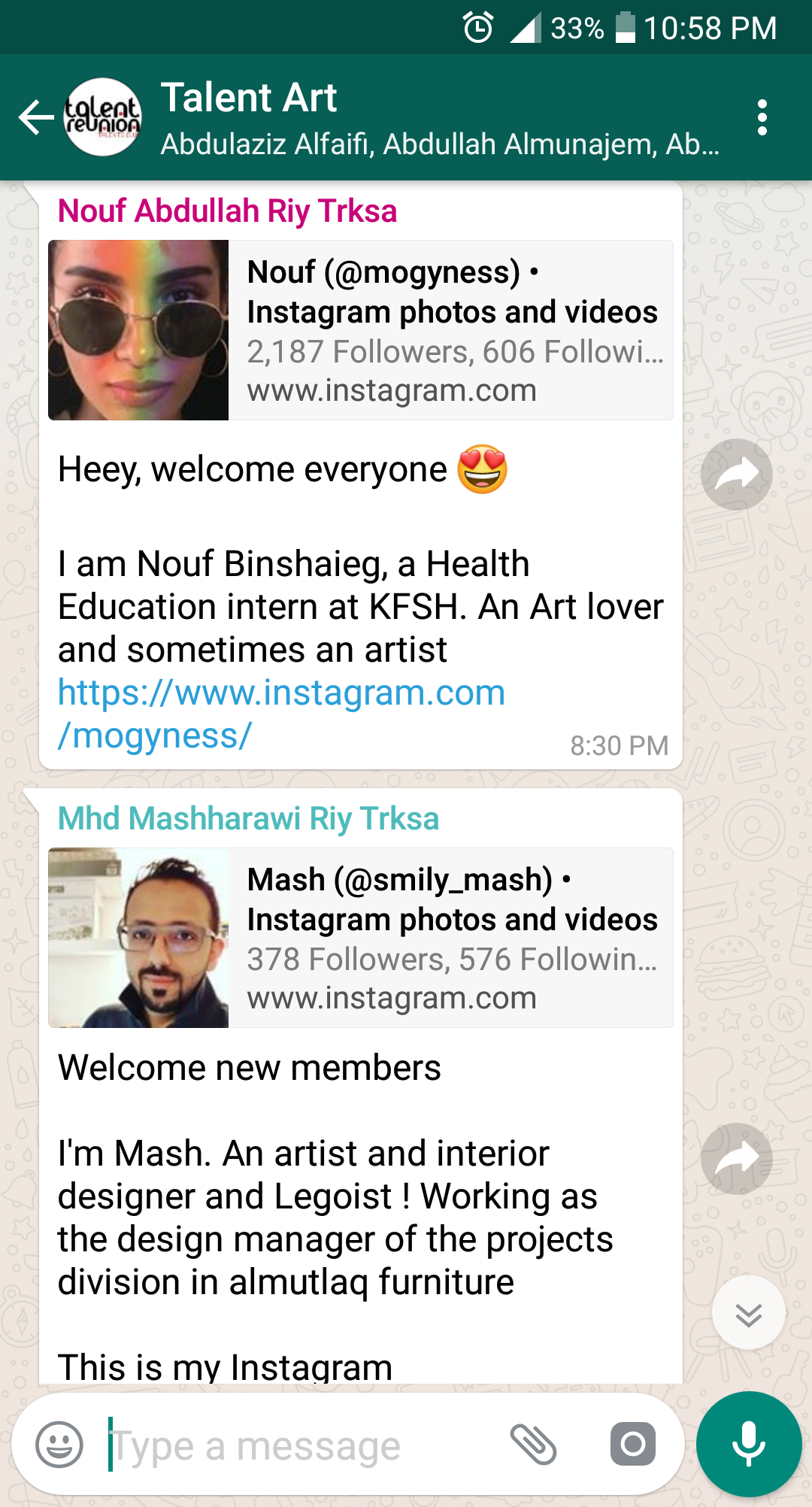This screenshot has height=1507, width=812.
Task: Open Mash's Instagram link preview card
Action: pyautogui.click(x=361, y=938)
